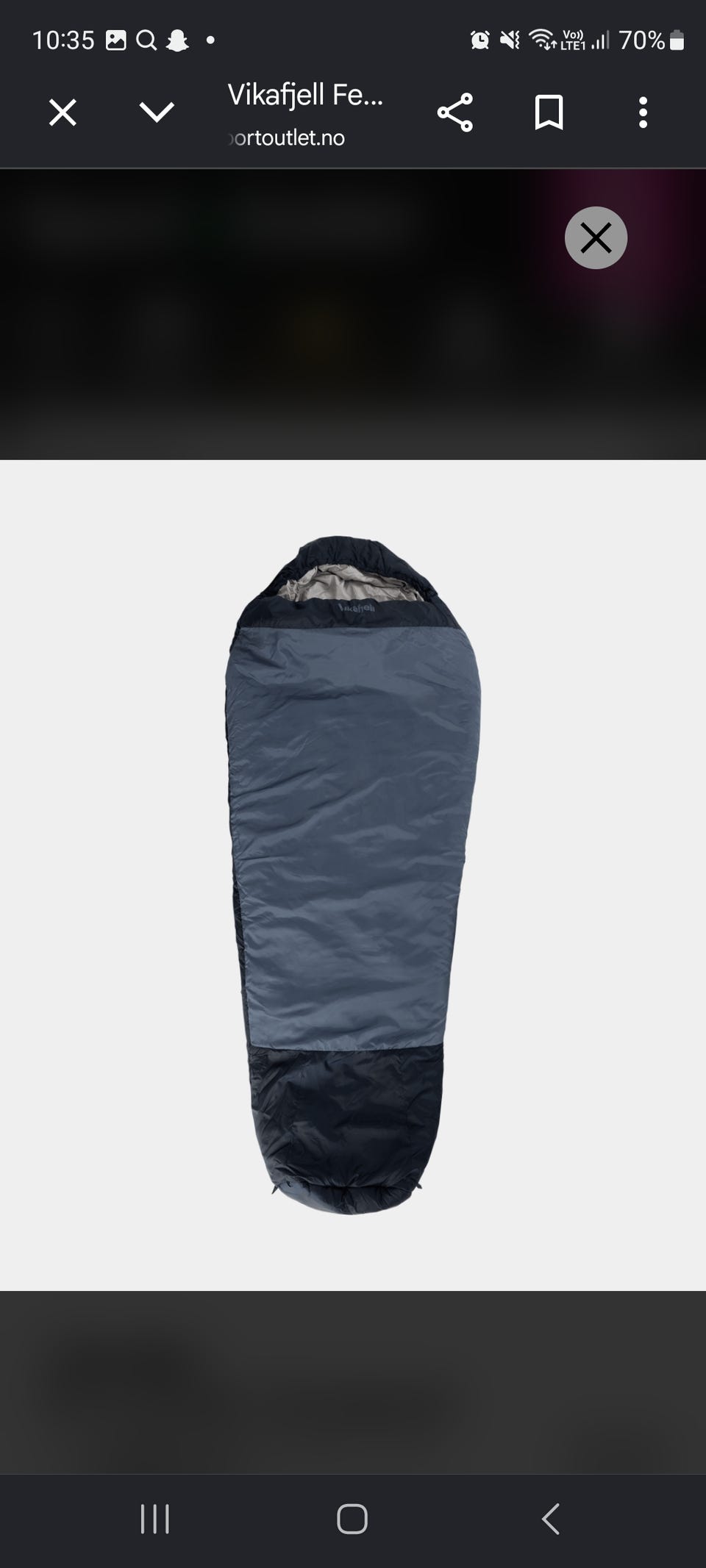Close the custom browser tab
Image resolution: width=706 pixels, height=1568 pixels.
(63, 113)
